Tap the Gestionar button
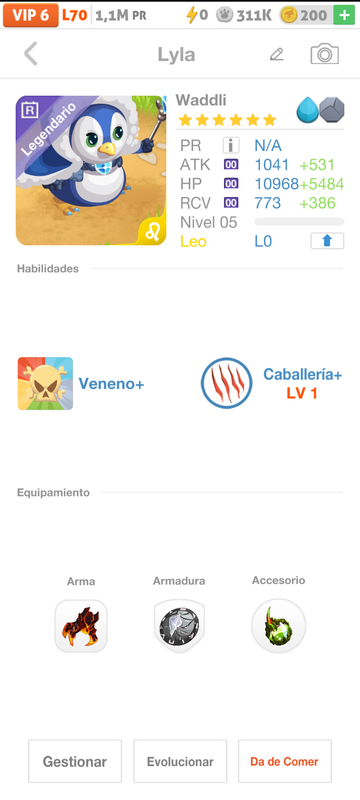The height and width of the screenshot is (800, 360). pyautogui.click(x=75, y=761)
